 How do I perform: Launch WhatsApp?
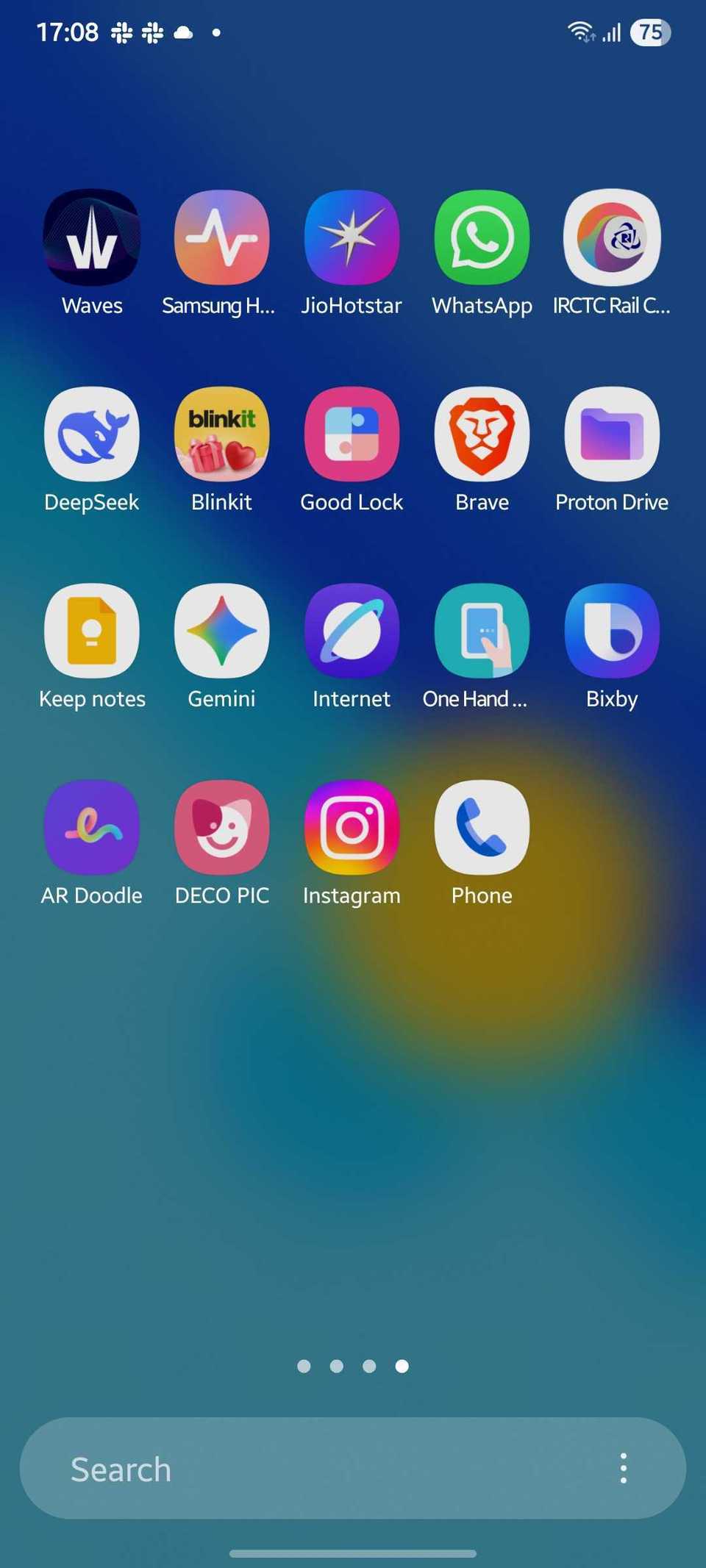pos(482,237)
